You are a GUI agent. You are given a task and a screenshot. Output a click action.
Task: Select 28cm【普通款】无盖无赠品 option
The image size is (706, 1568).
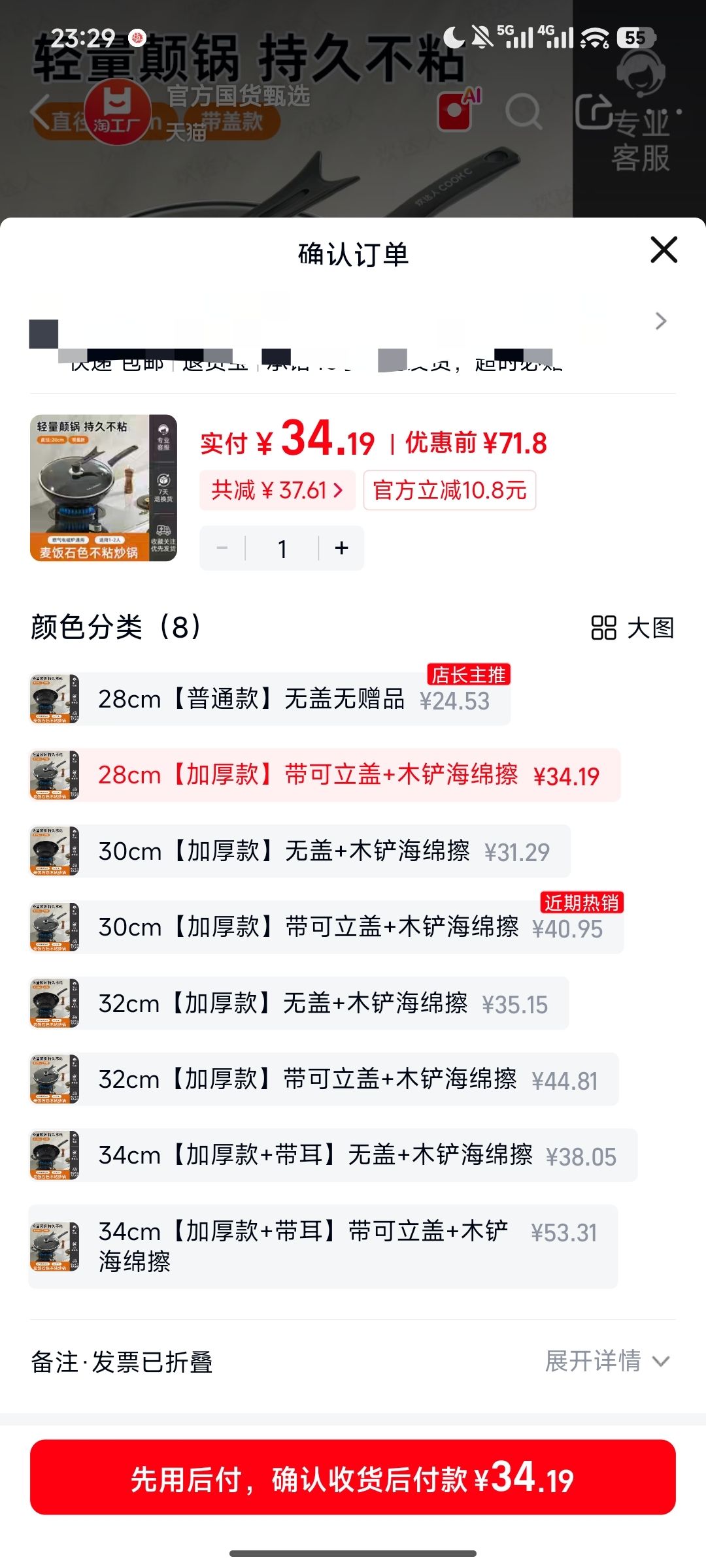click(x=270, y=699)
